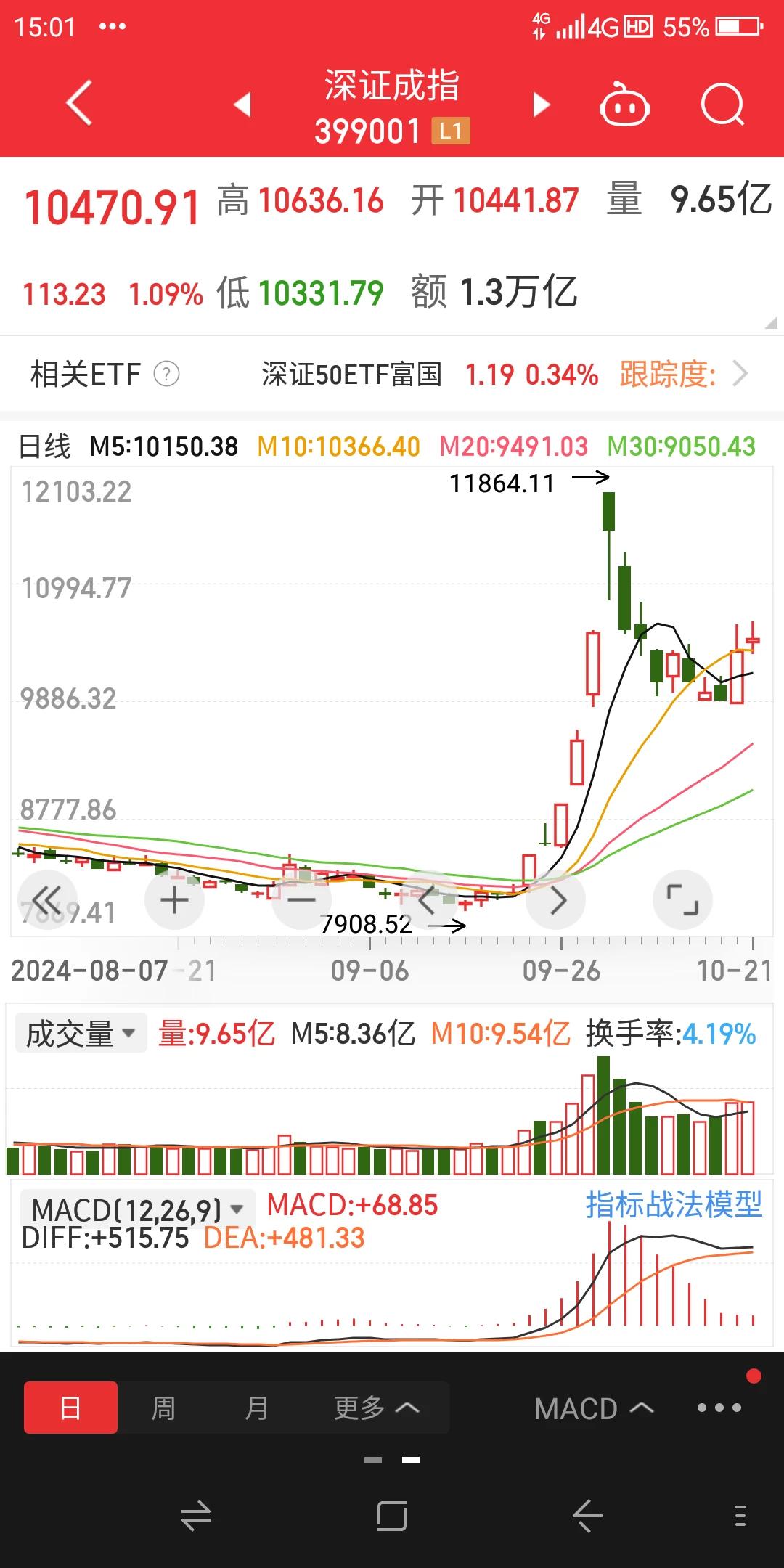
Task: Open the robot assistant icon
Action: tap(624, 104)
